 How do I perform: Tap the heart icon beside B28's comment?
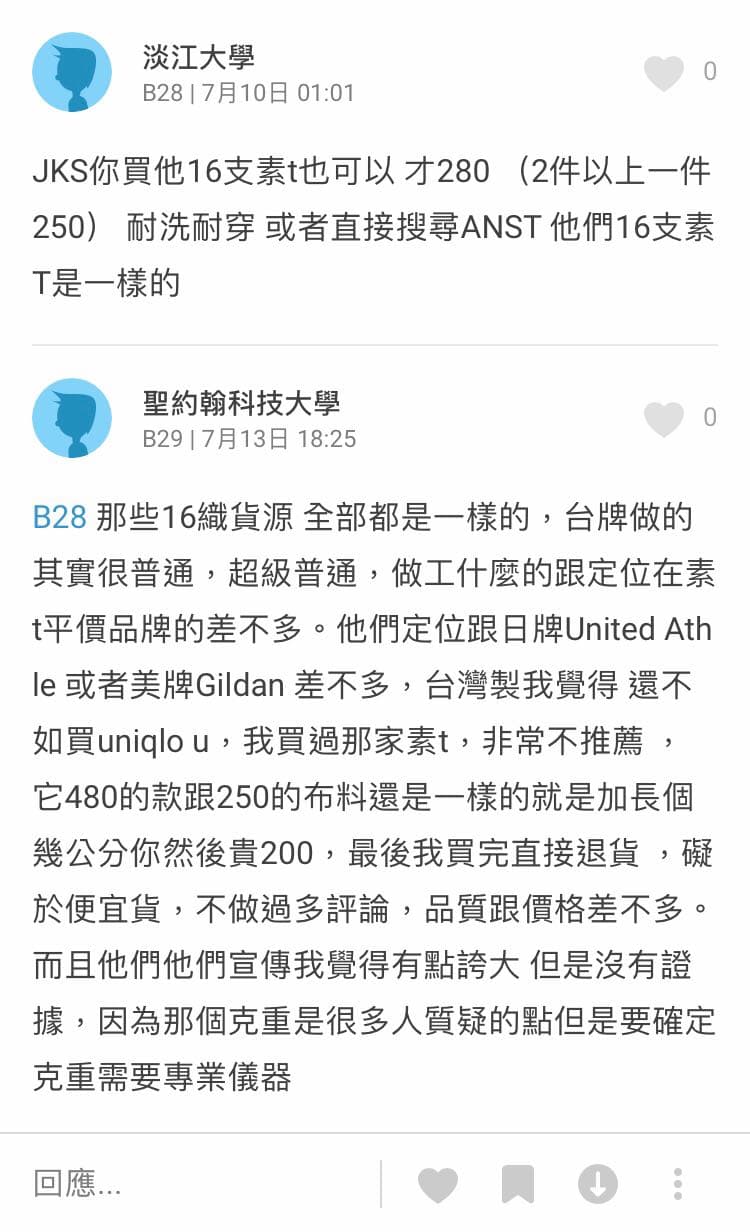tap(663, 75)
